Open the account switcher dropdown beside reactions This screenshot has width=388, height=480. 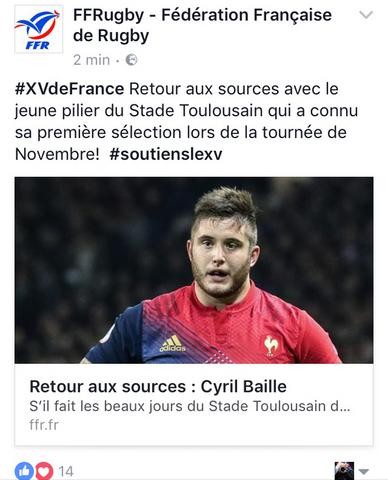352,471
